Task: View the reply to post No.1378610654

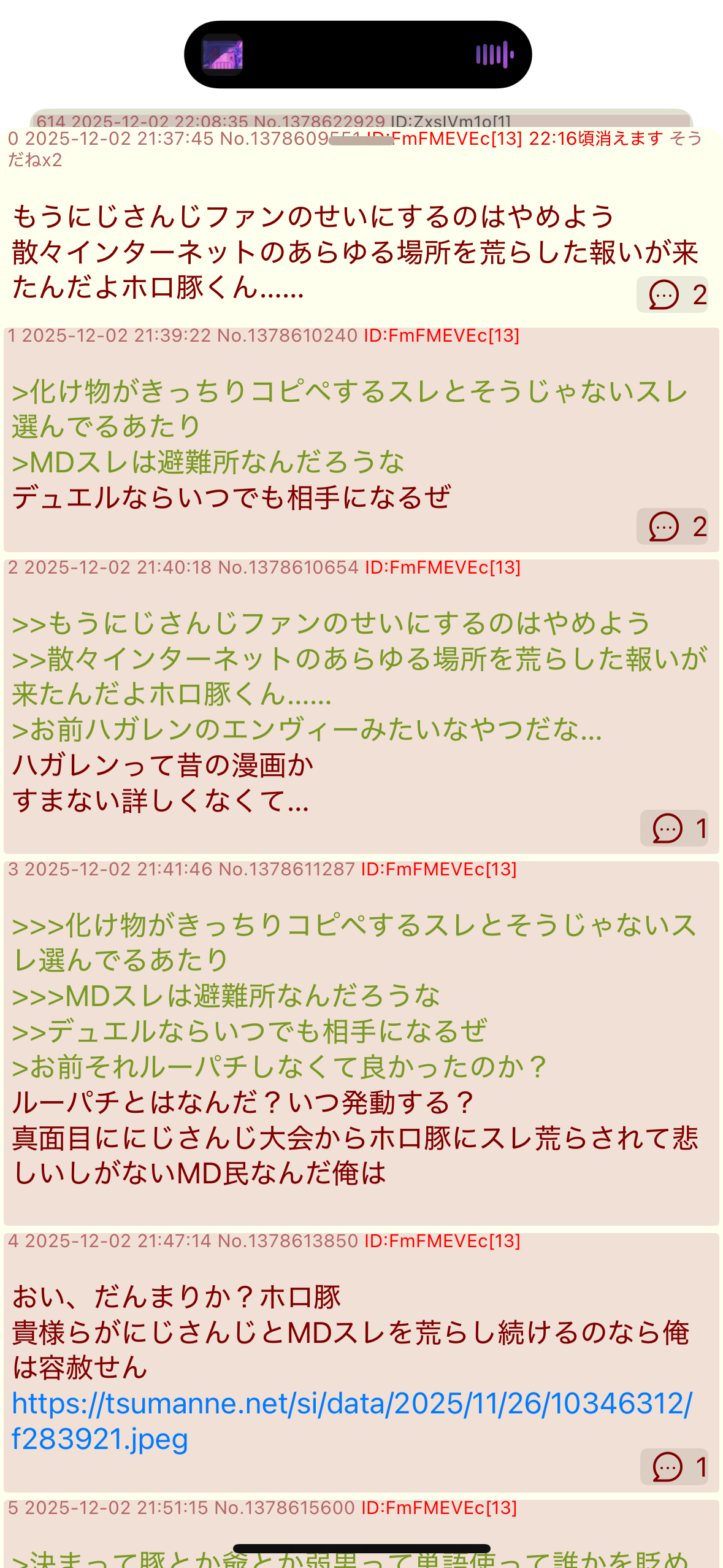Action: [x=674, y=828]
